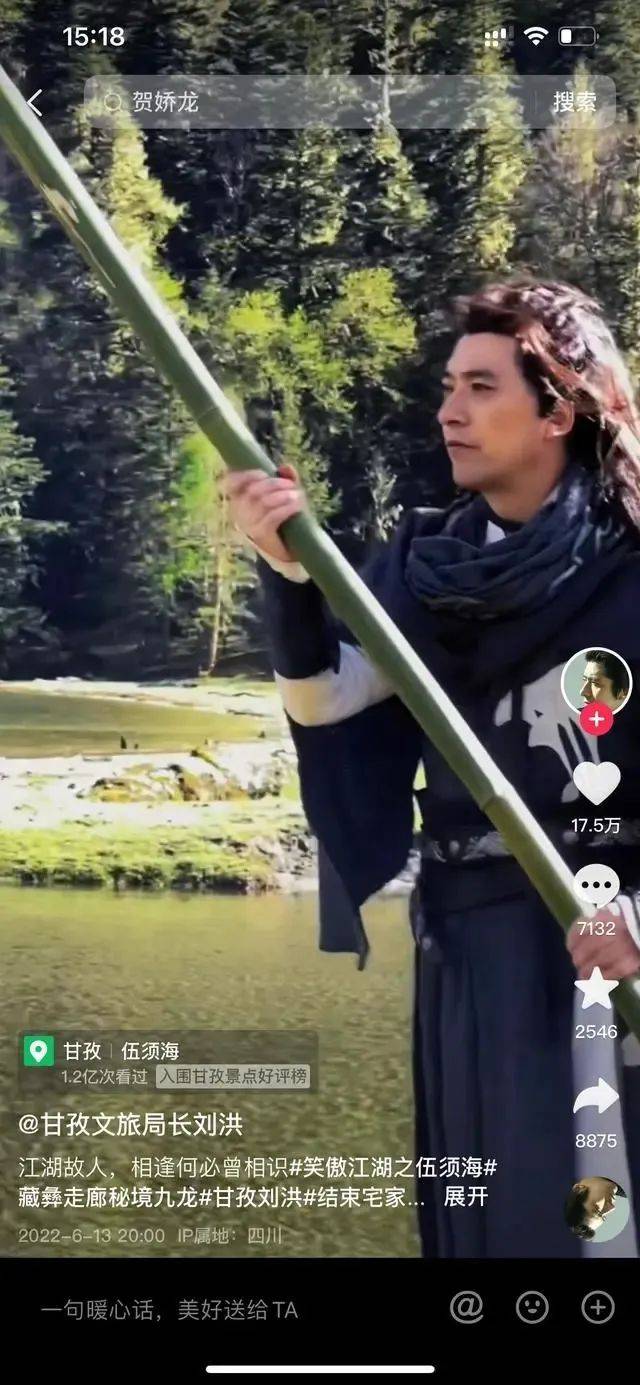This screenshot has width=640, height=1385.
Task: Follow the creator with the red plus
Action: tap(596, 719)
